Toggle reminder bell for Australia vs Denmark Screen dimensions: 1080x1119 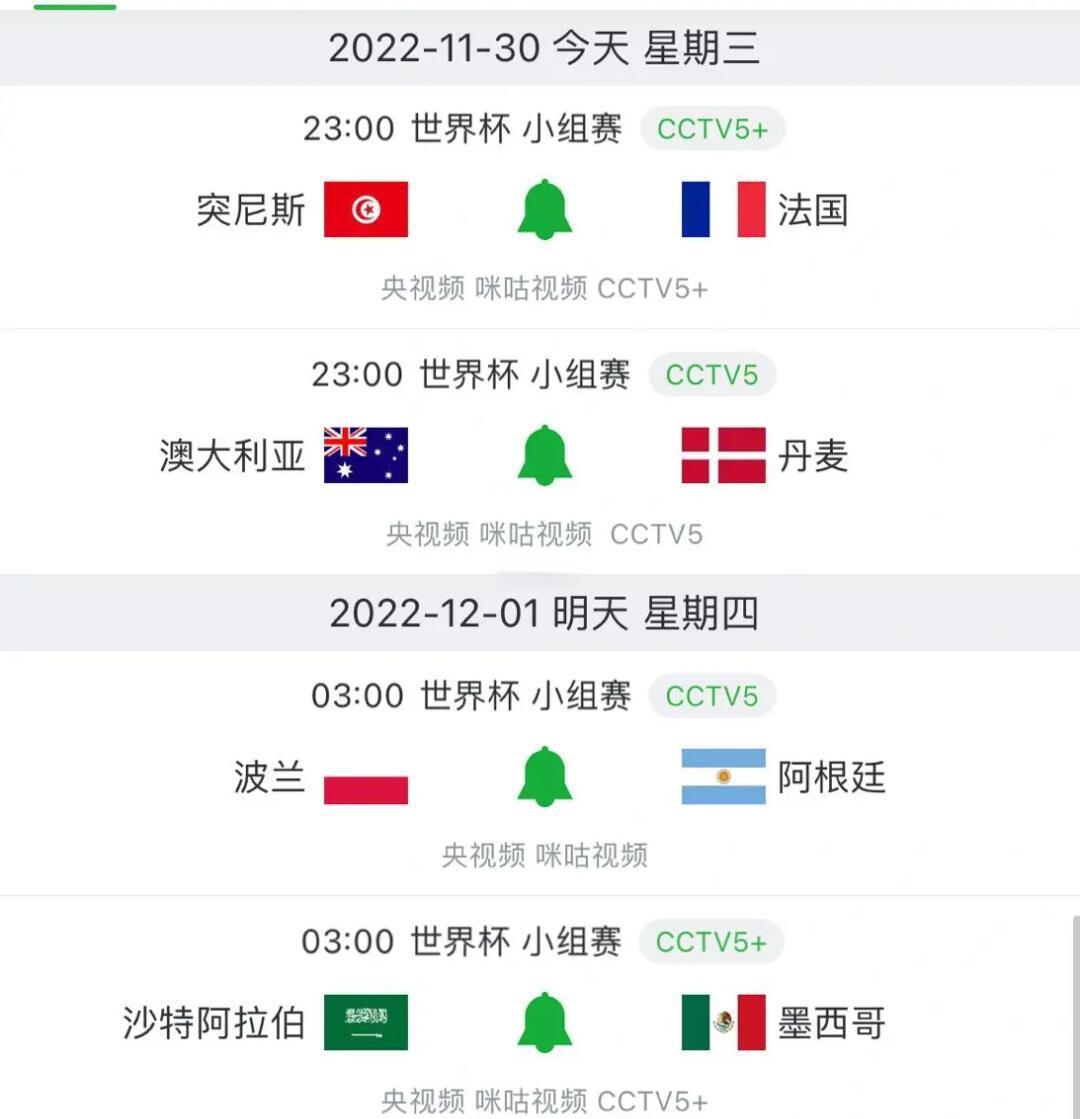tap(544, 457)
